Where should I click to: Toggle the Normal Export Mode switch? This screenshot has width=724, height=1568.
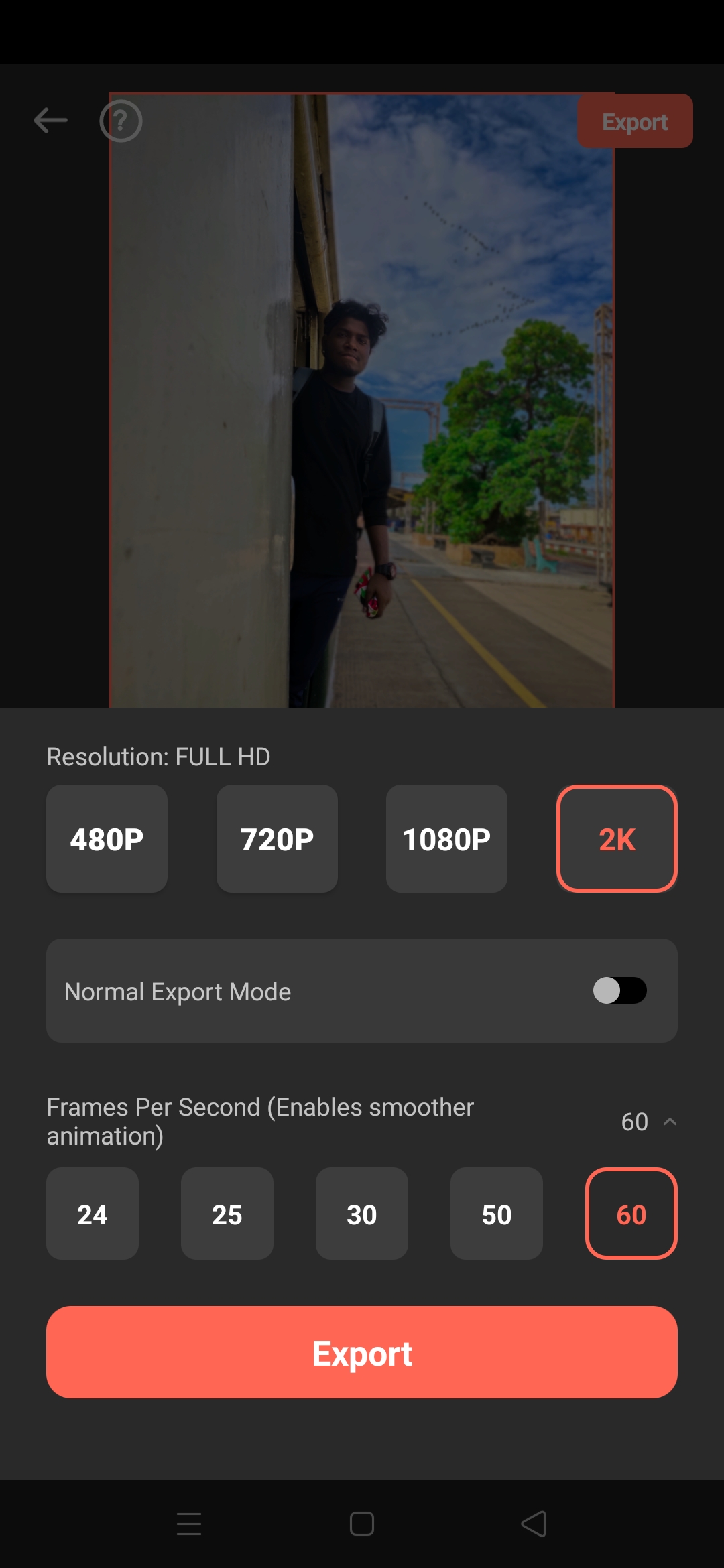619,990
